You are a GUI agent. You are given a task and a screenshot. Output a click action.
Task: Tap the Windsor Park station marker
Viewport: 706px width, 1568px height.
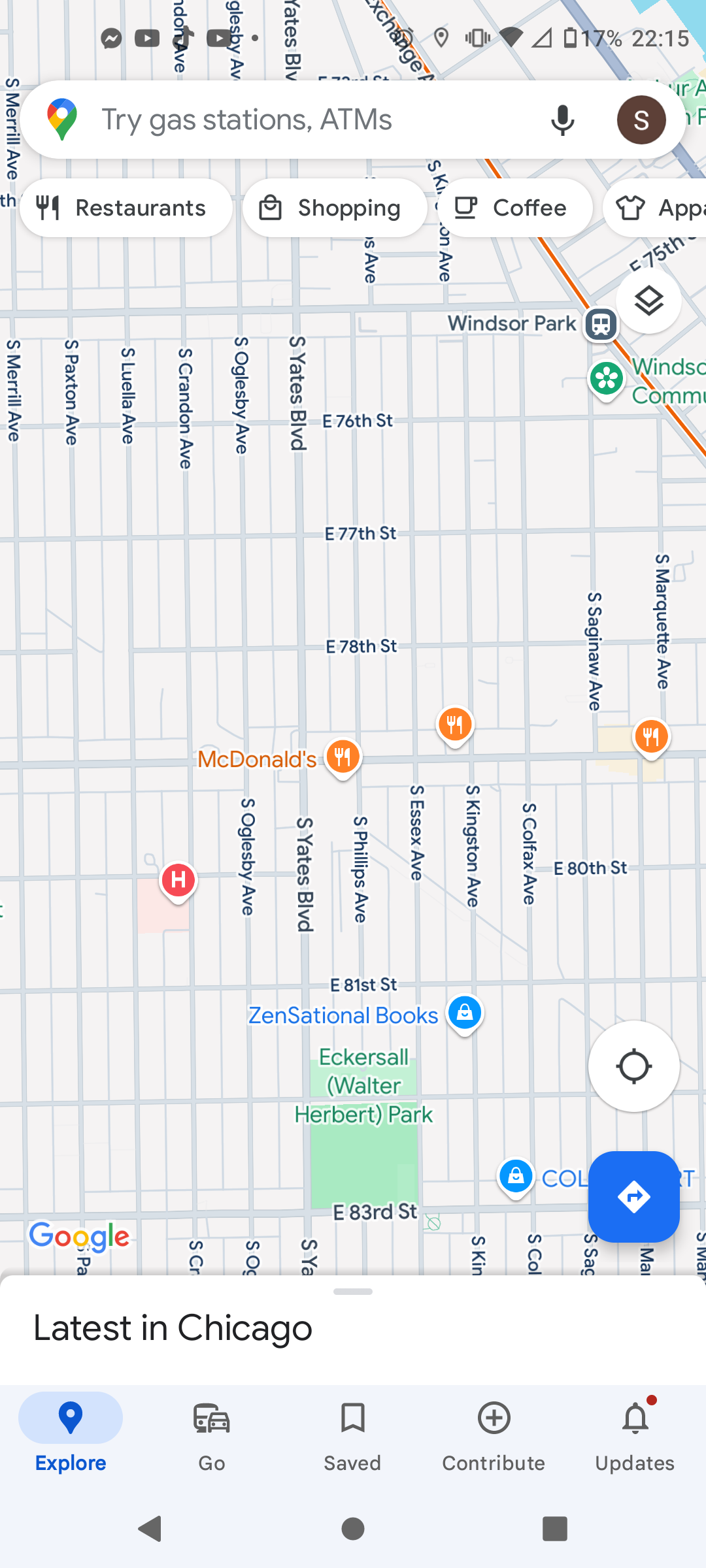click(x=601, y=324)
